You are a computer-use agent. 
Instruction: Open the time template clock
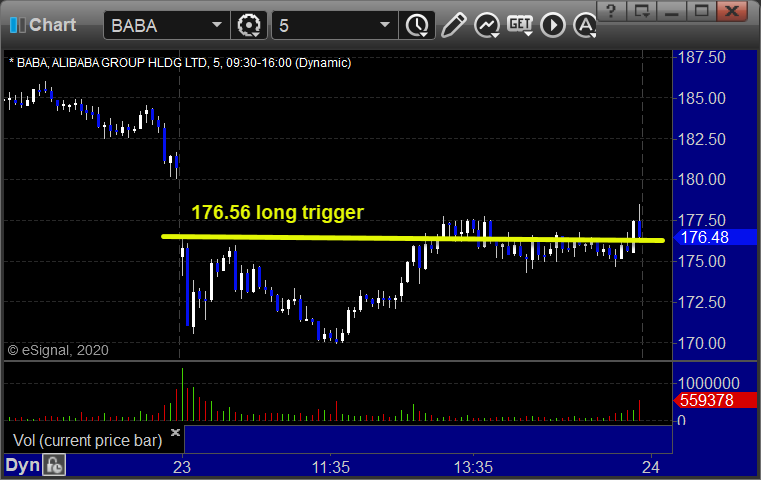click(x=414, y=24)
